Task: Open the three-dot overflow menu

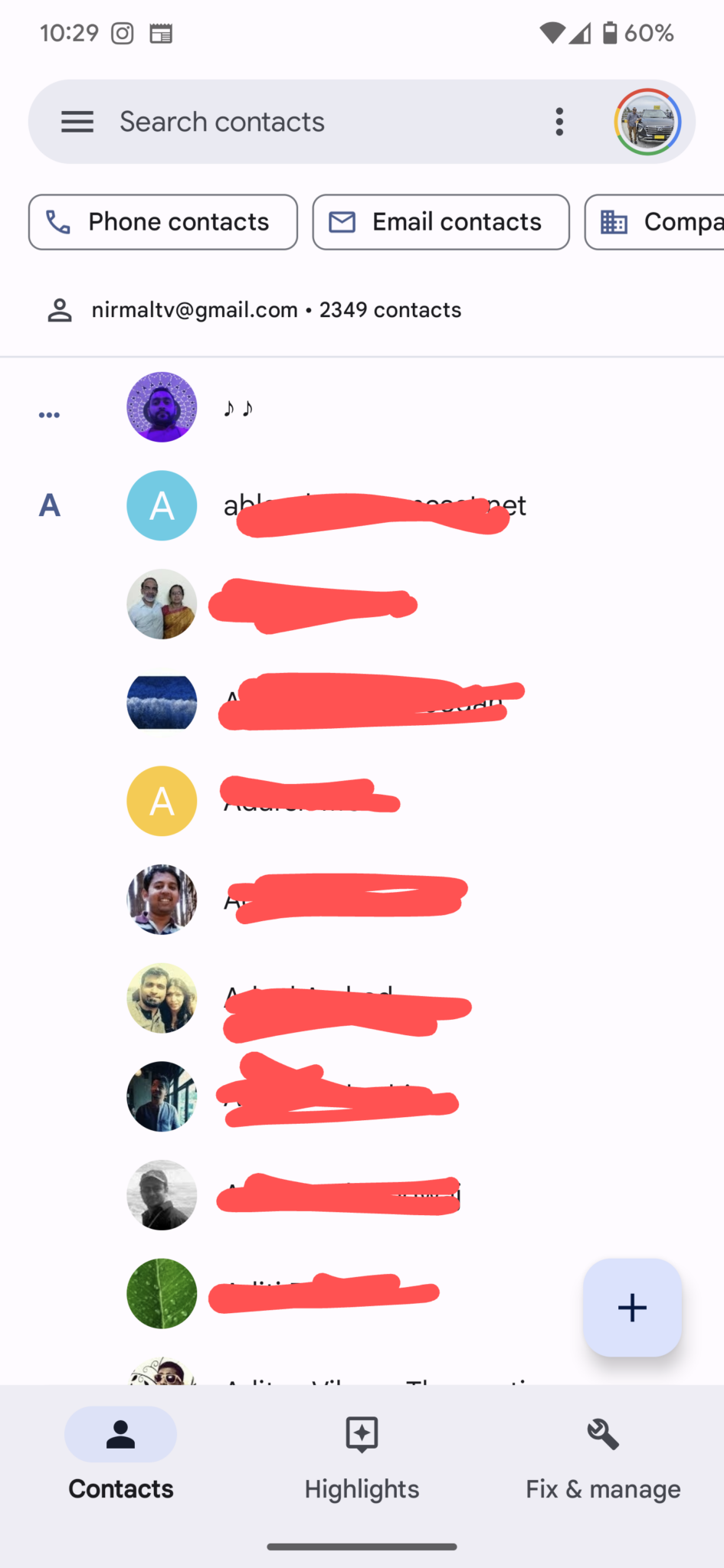Action: coord(559,122)
